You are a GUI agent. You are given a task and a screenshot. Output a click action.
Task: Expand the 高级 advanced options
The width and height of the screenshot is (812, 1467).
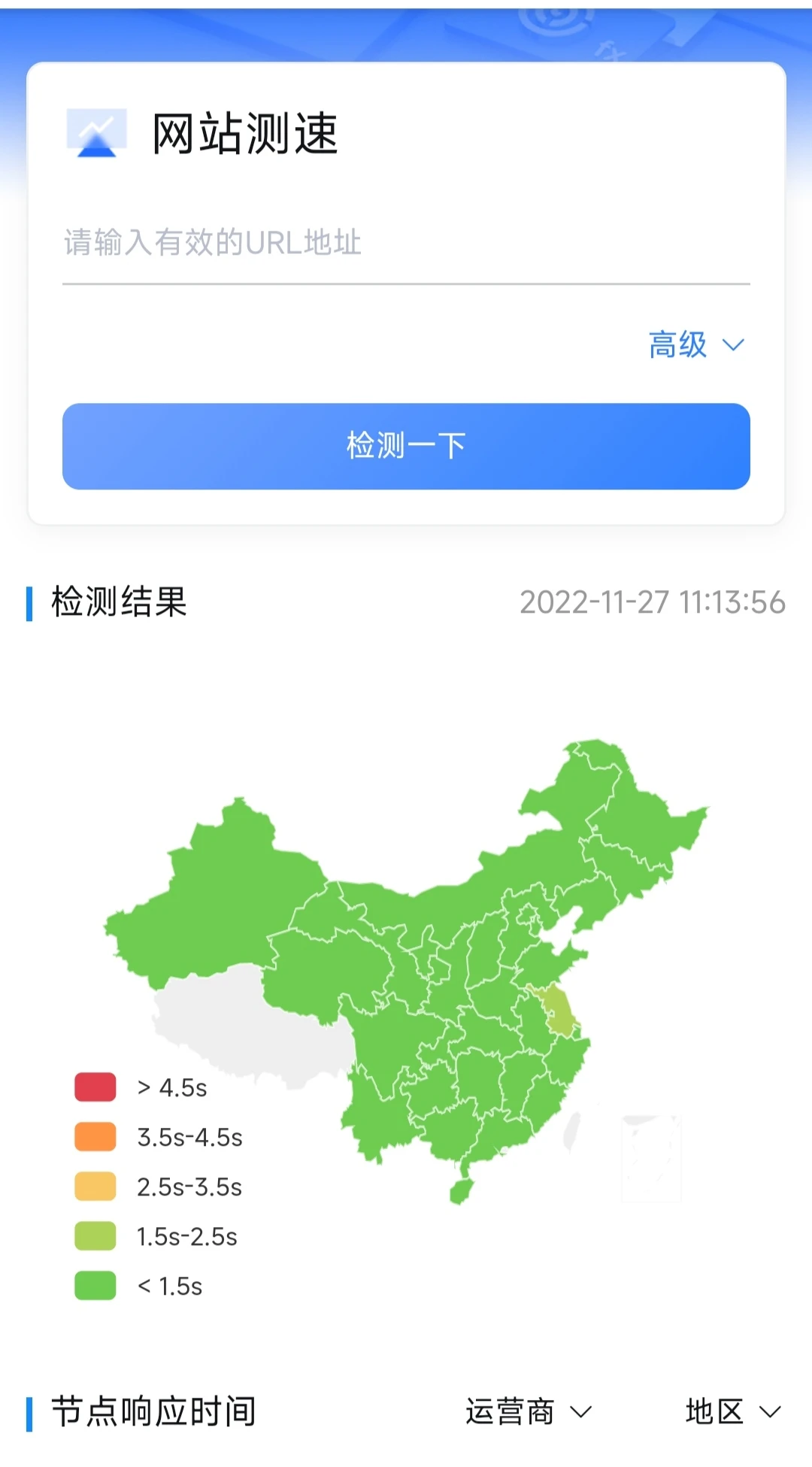point(695,345)
